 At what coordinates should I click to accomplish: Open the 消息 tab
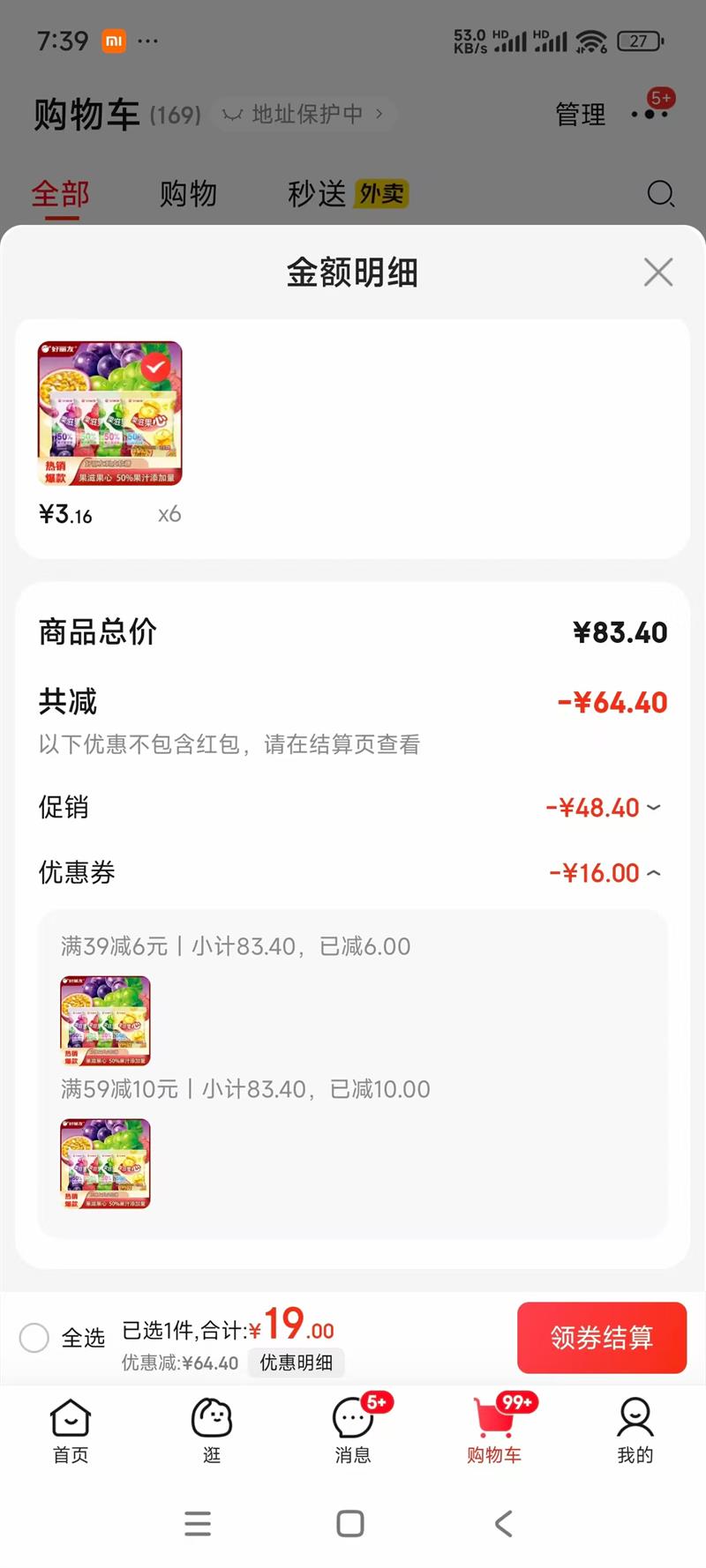click(x=353, y=1430)
